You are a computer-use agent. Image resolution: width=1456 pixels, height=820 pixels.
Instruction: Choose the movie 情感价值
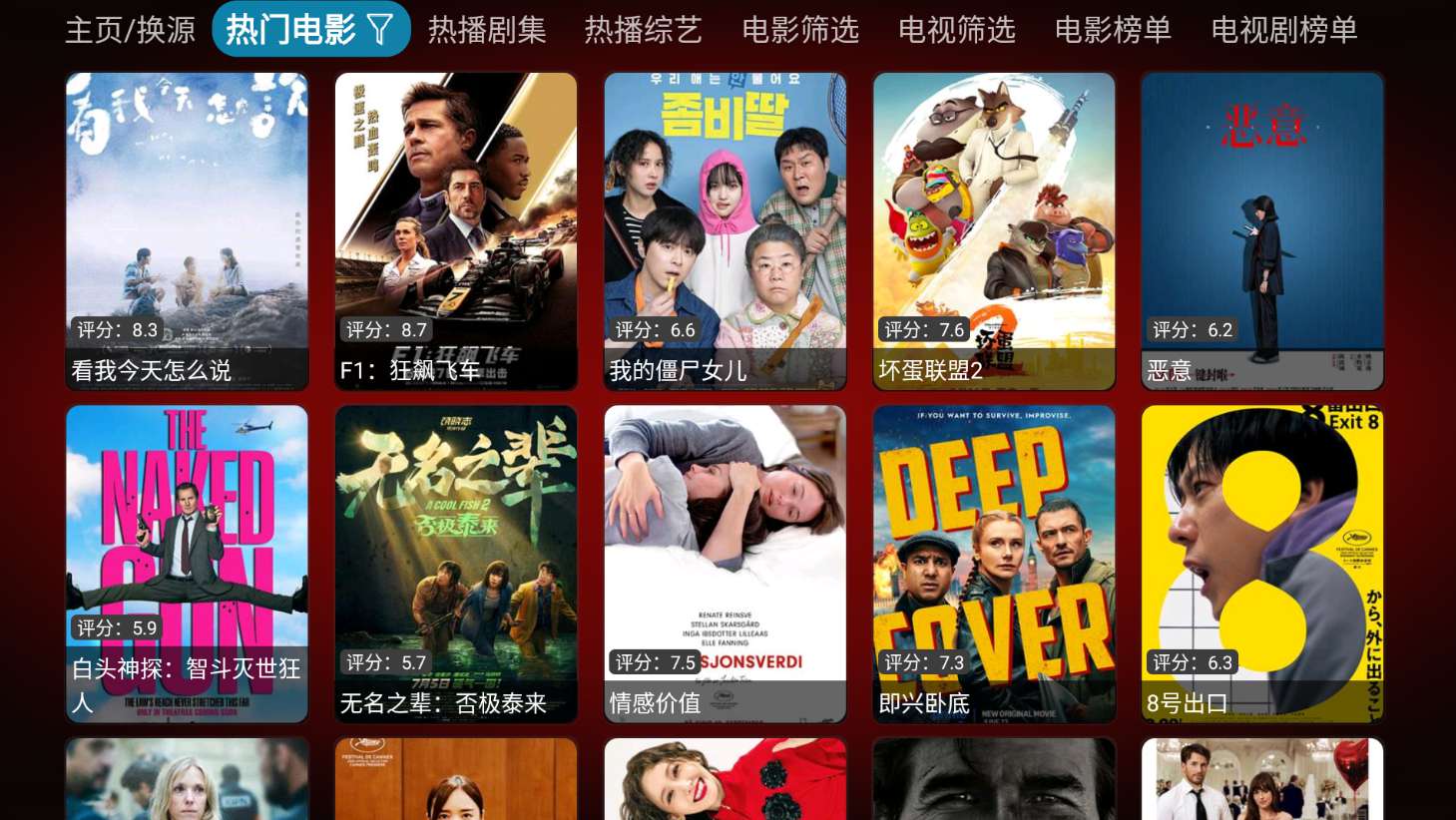point(726,563)
